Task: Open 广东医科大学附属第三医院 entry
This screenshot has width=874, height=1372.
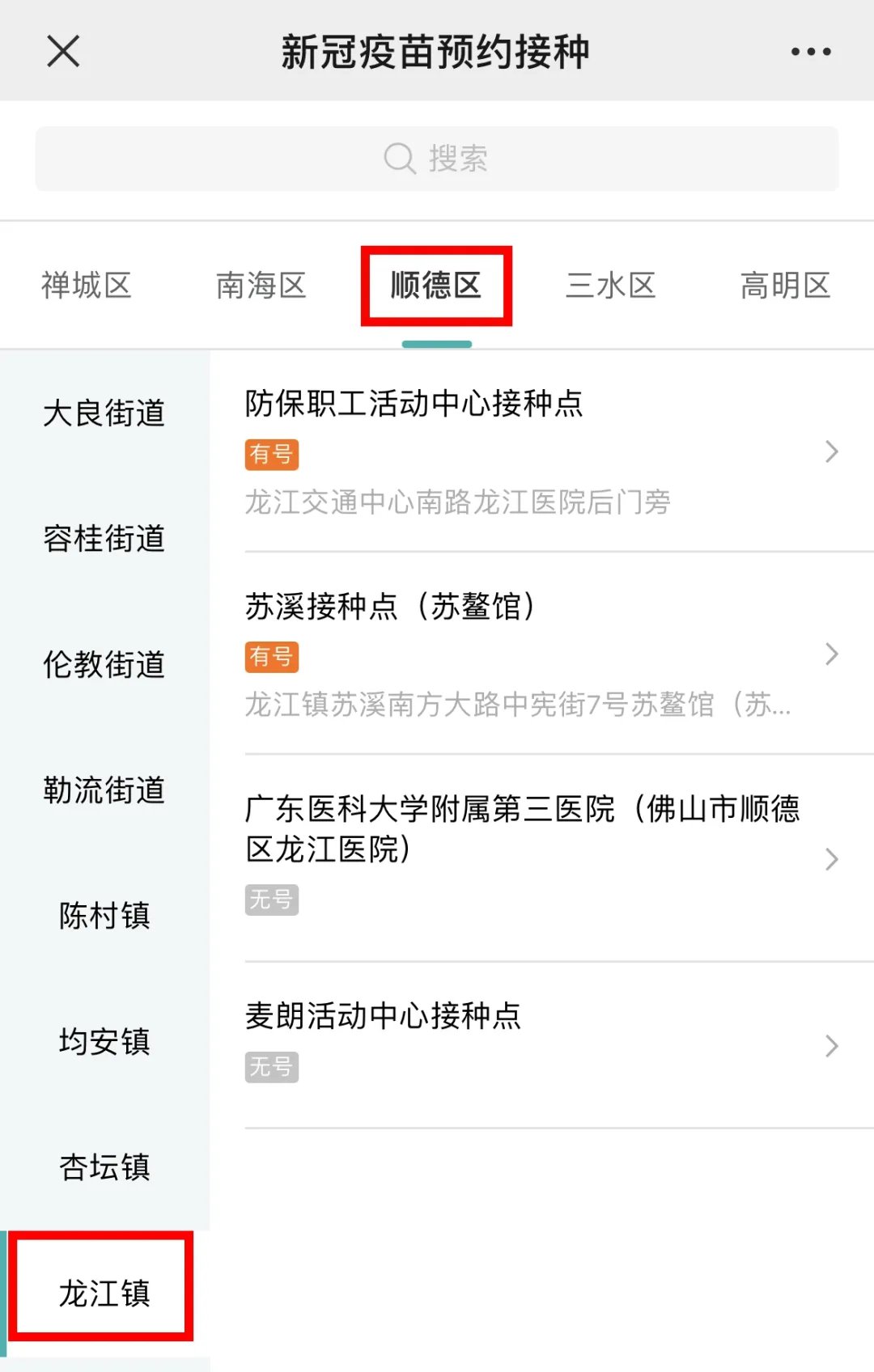Action: pos(542,858)
